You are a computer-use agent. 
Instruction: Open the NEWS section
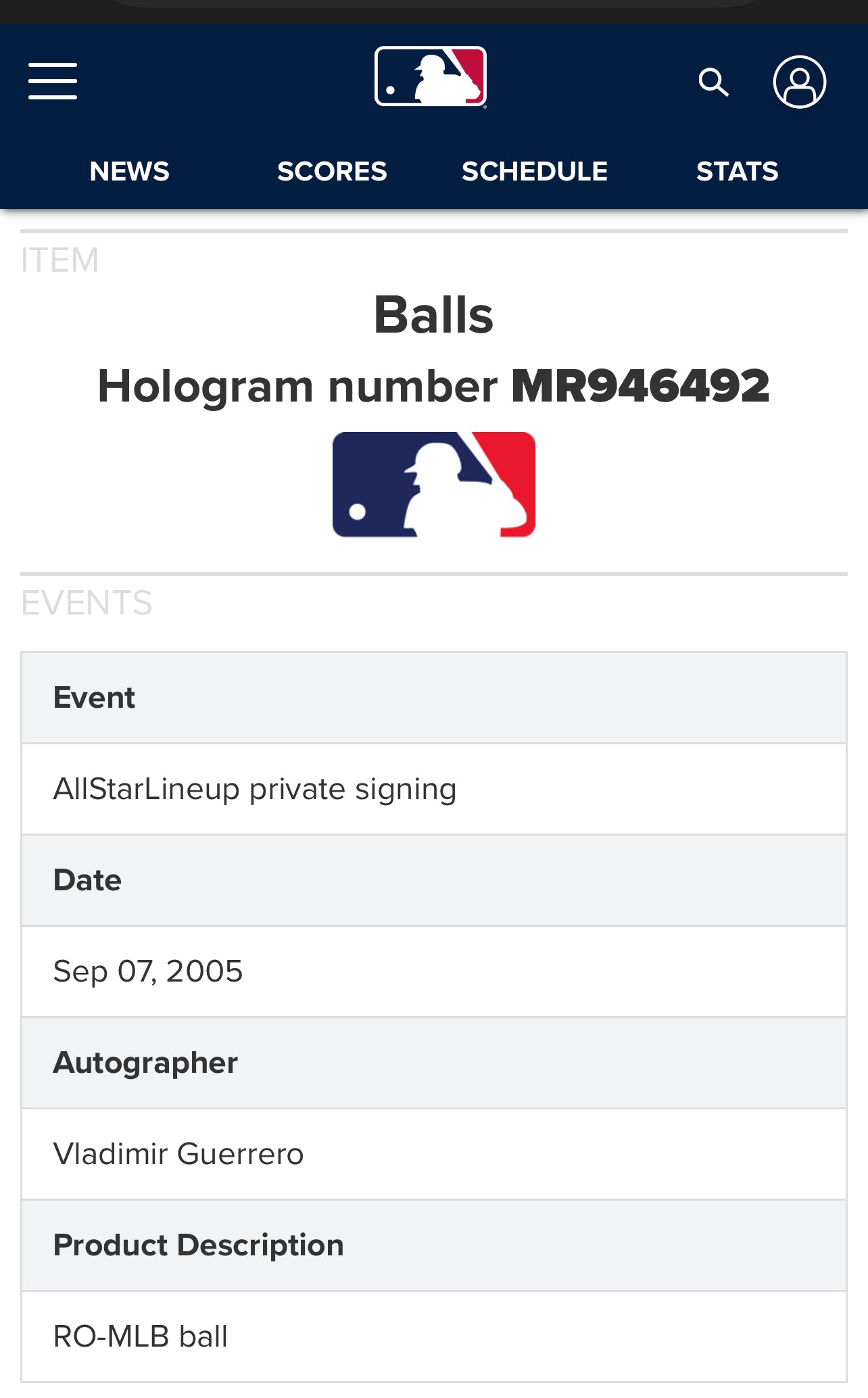coord(129,171)
